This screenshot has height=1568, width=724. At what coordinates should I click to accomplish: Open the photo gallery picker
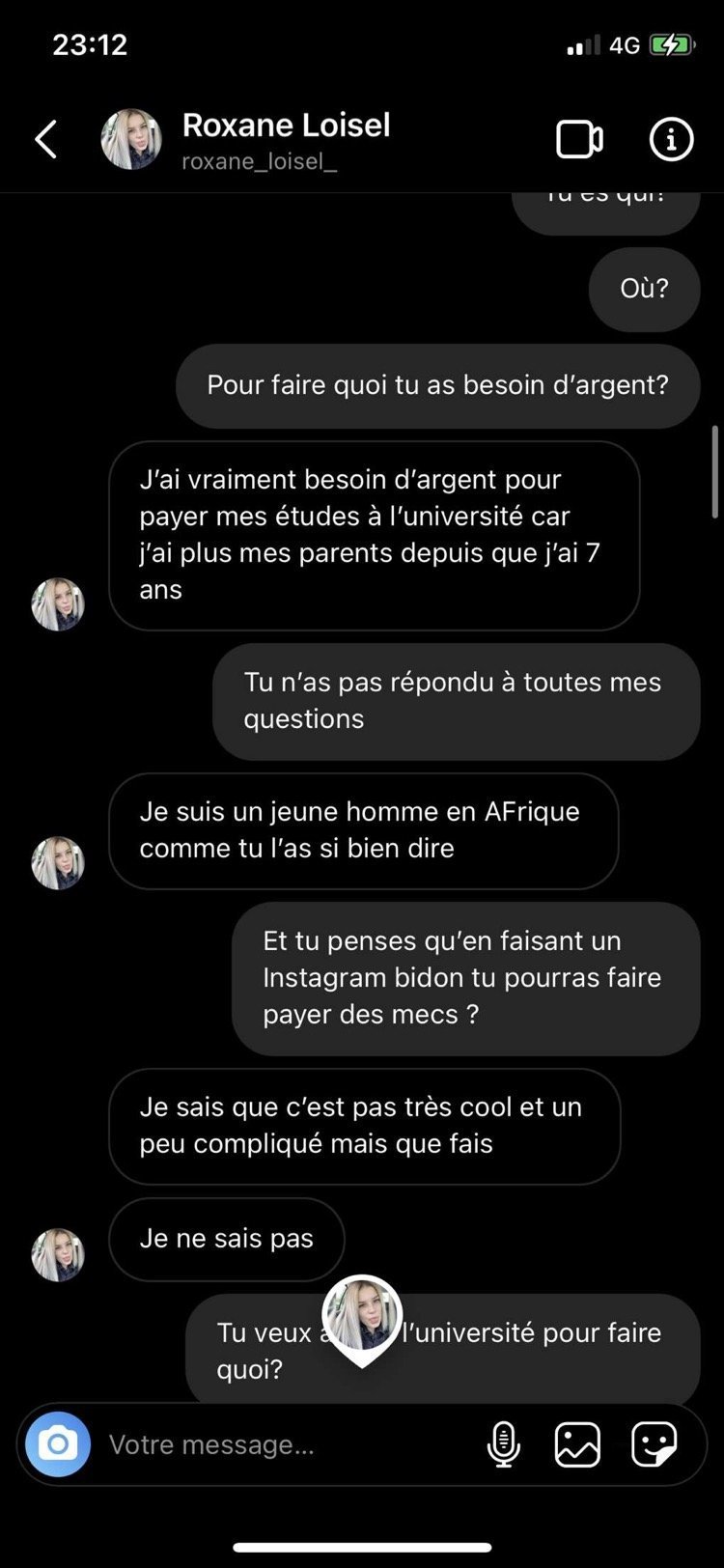coord(577,1444)
